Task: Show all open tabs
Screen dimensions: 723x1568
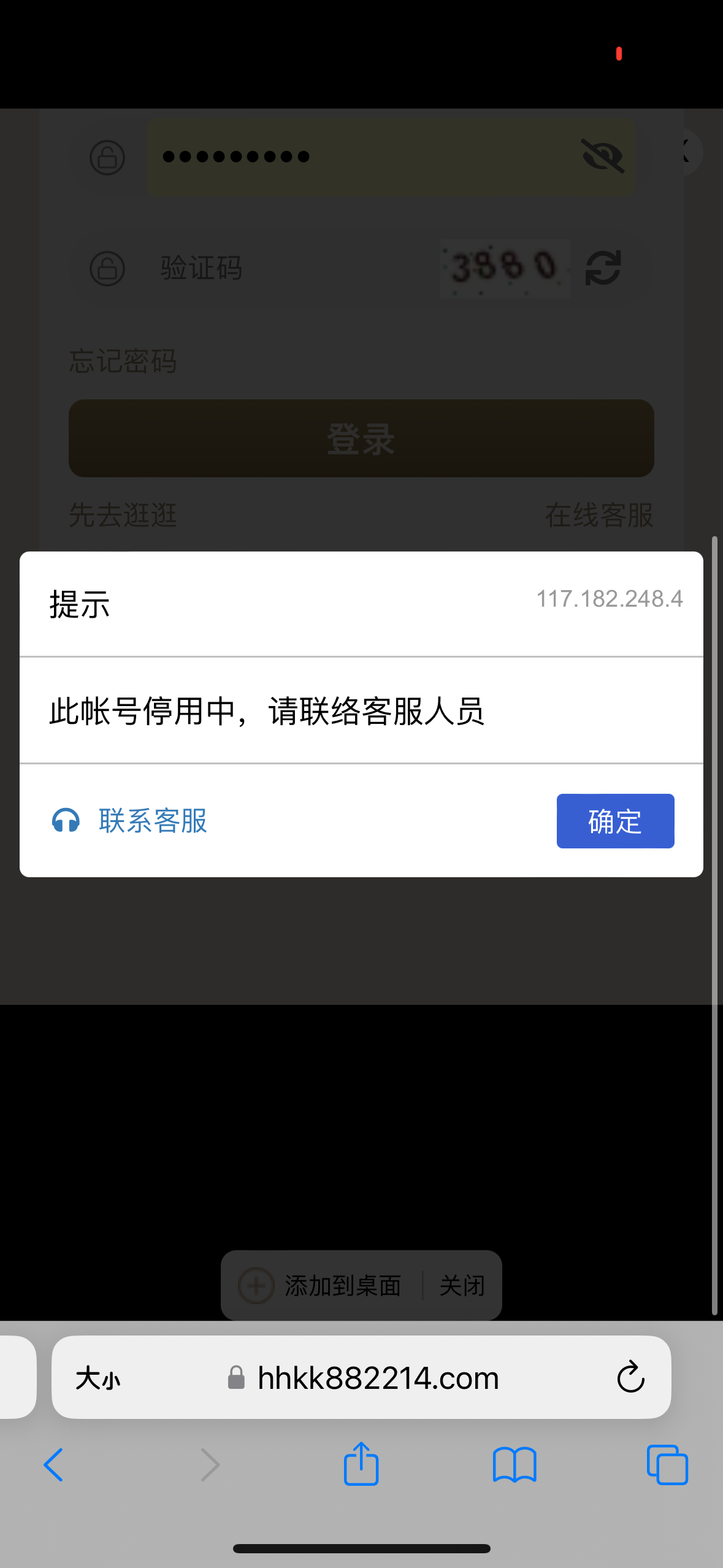Action: coord(667,1465)
